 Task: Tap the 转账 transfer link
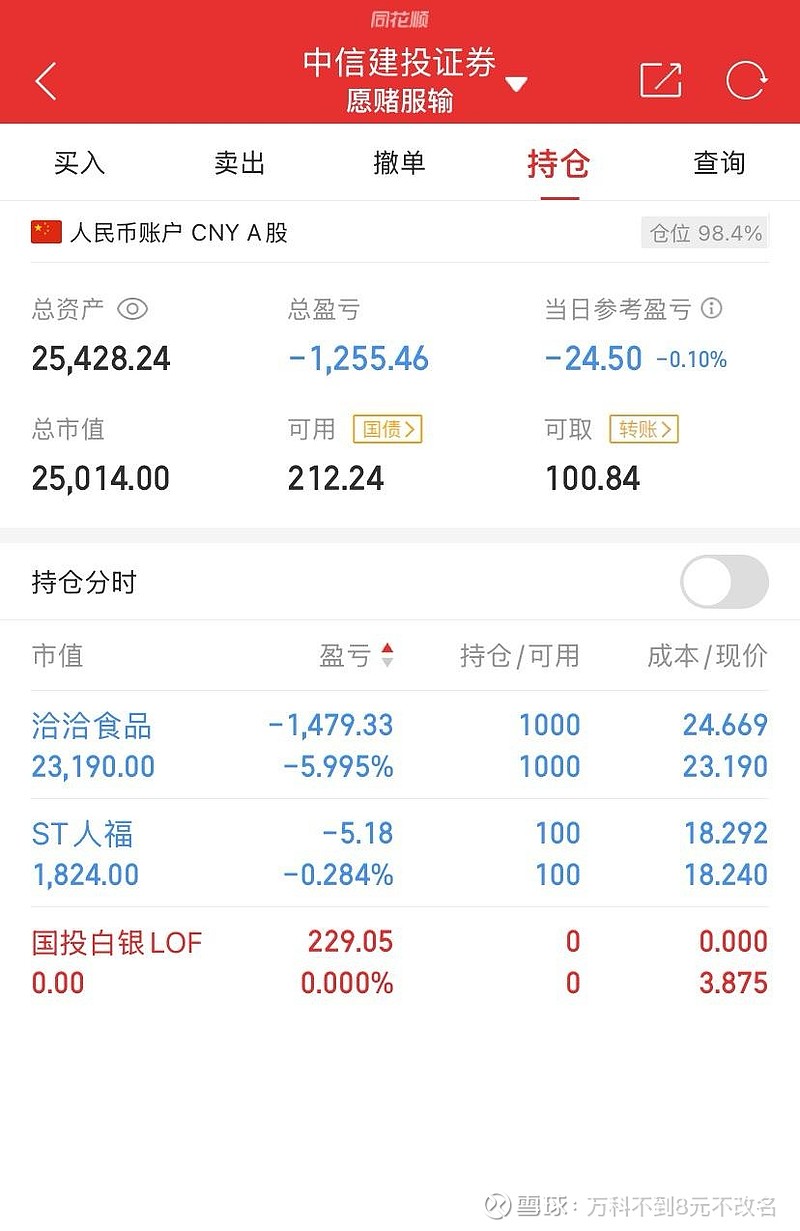[x=645, y=430]
